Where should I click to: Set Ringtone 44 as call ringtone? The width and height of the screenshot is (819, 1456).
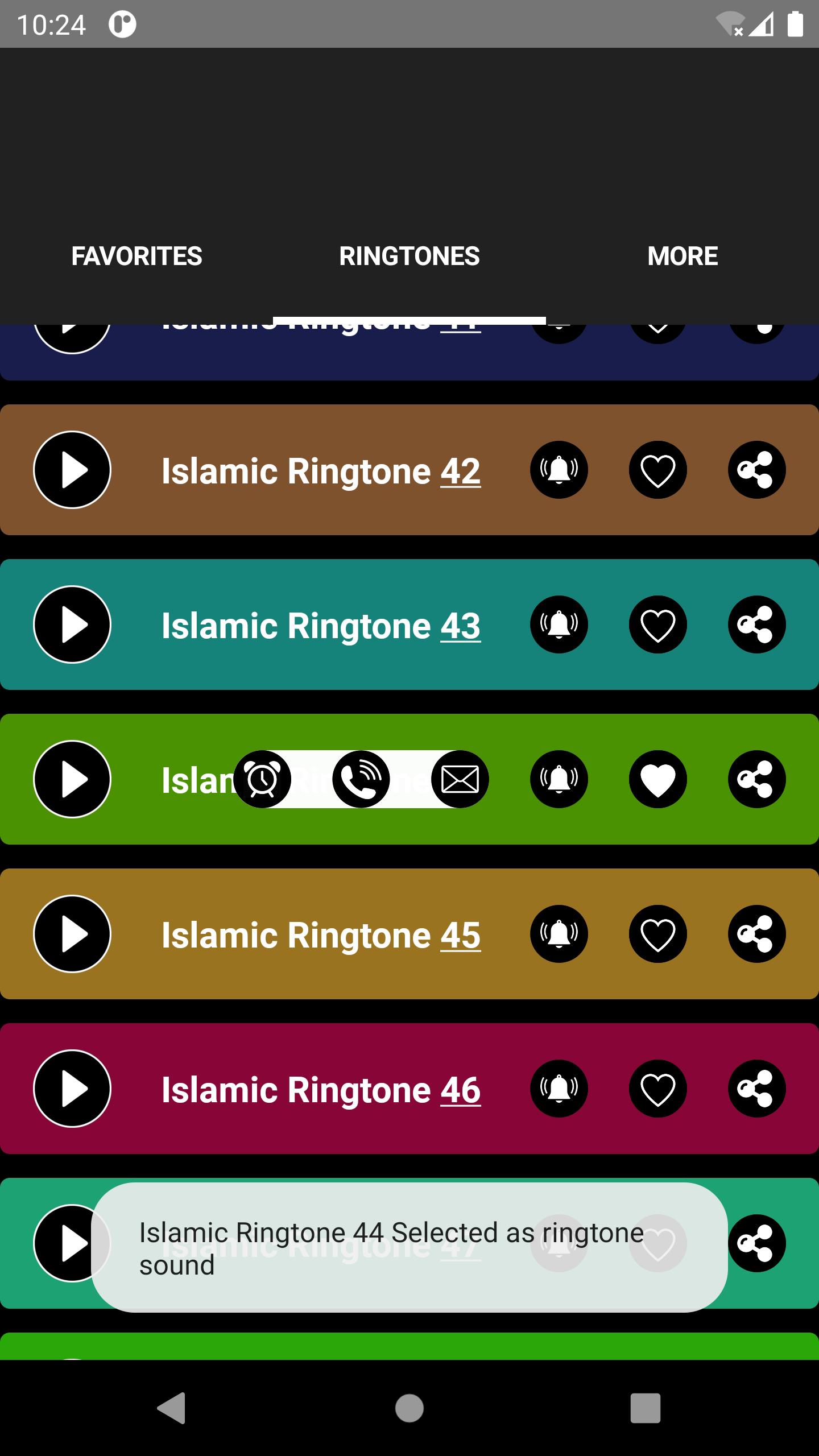[x=361, y=779]
